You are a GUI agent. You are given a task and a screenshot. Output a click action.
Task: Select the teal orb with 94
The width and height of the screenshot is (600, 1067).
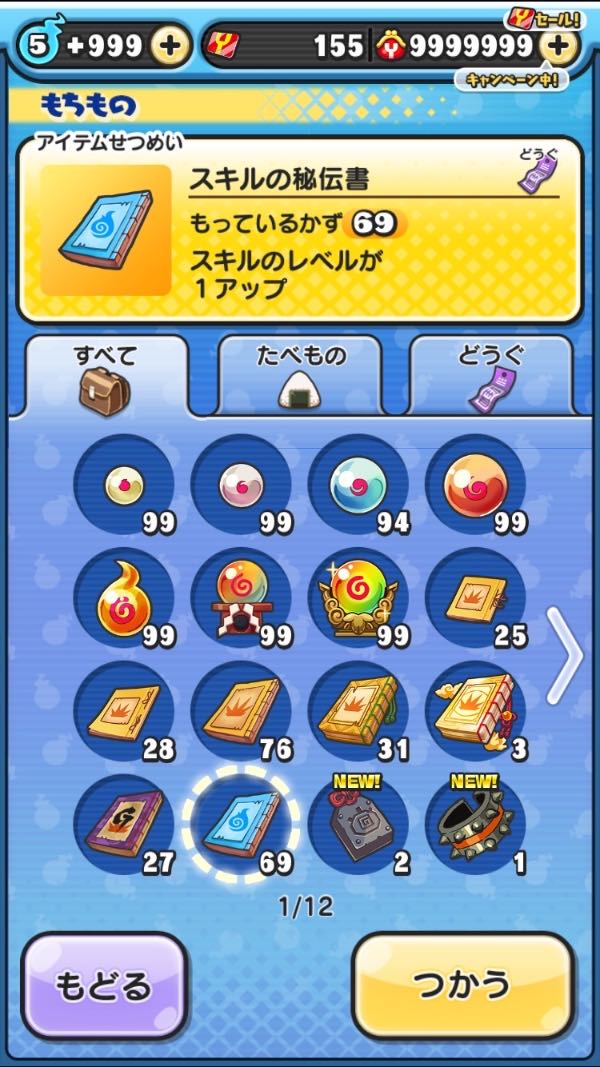[358, 484]
